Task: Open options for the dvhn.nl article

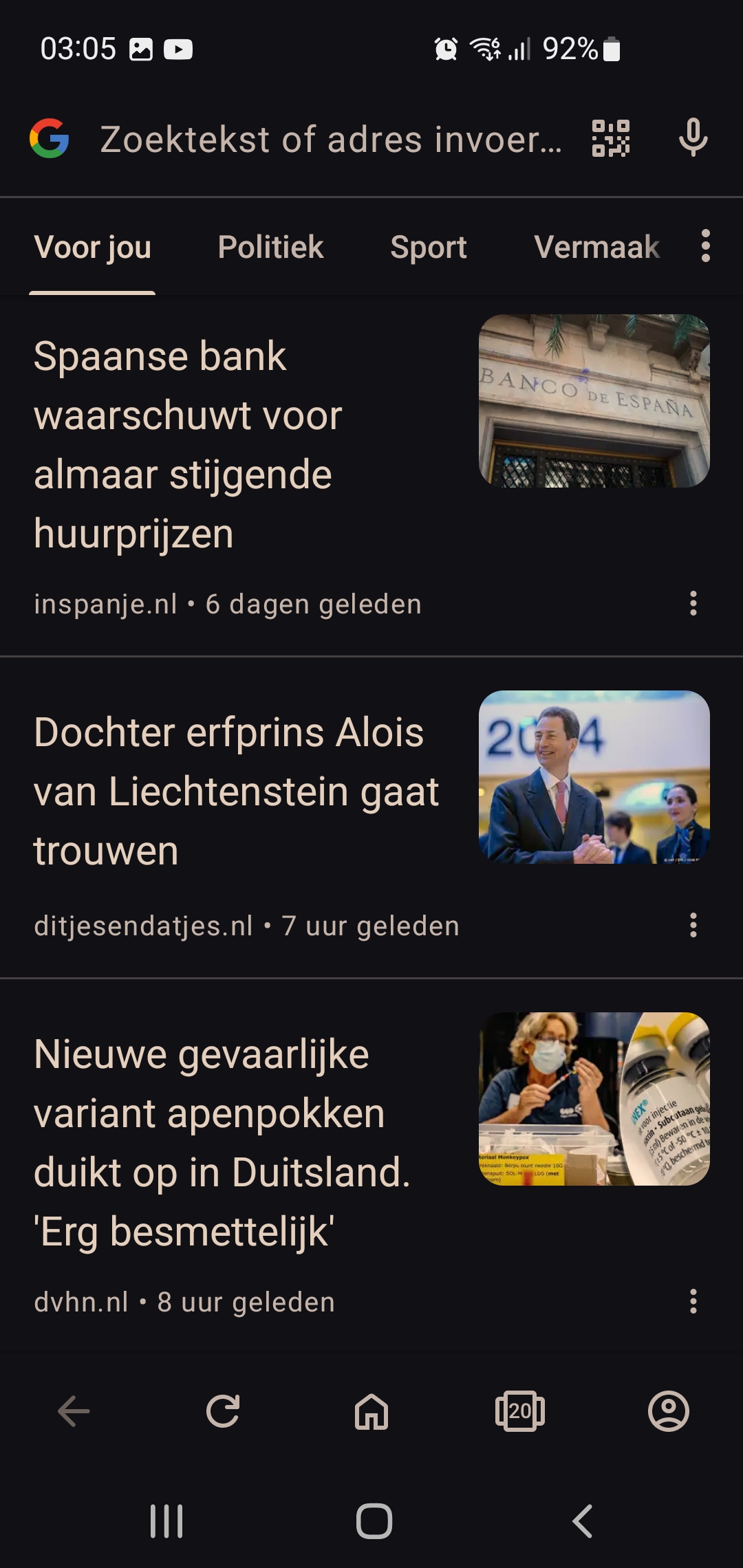Action: (693, 1301)
